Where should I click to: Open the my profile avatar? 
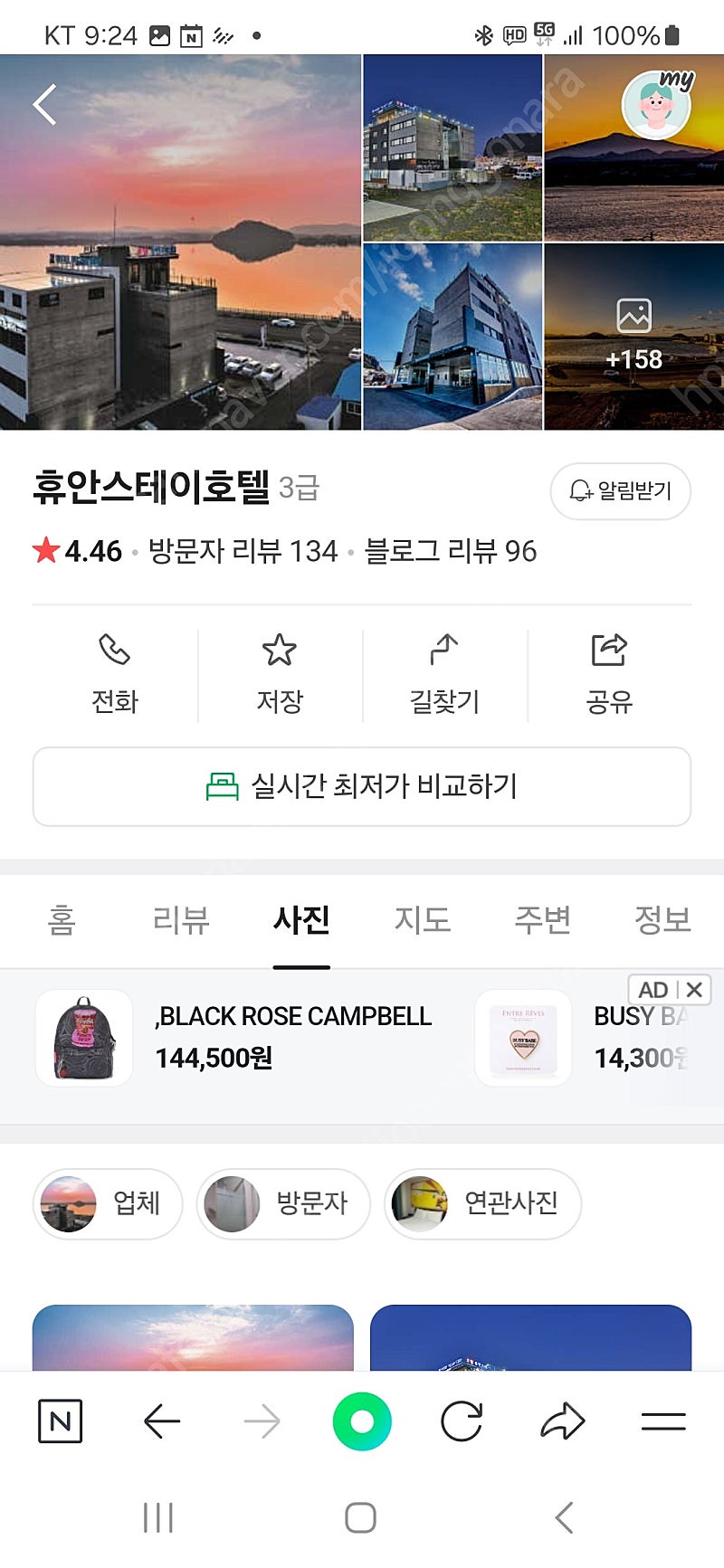click(657, 105)
